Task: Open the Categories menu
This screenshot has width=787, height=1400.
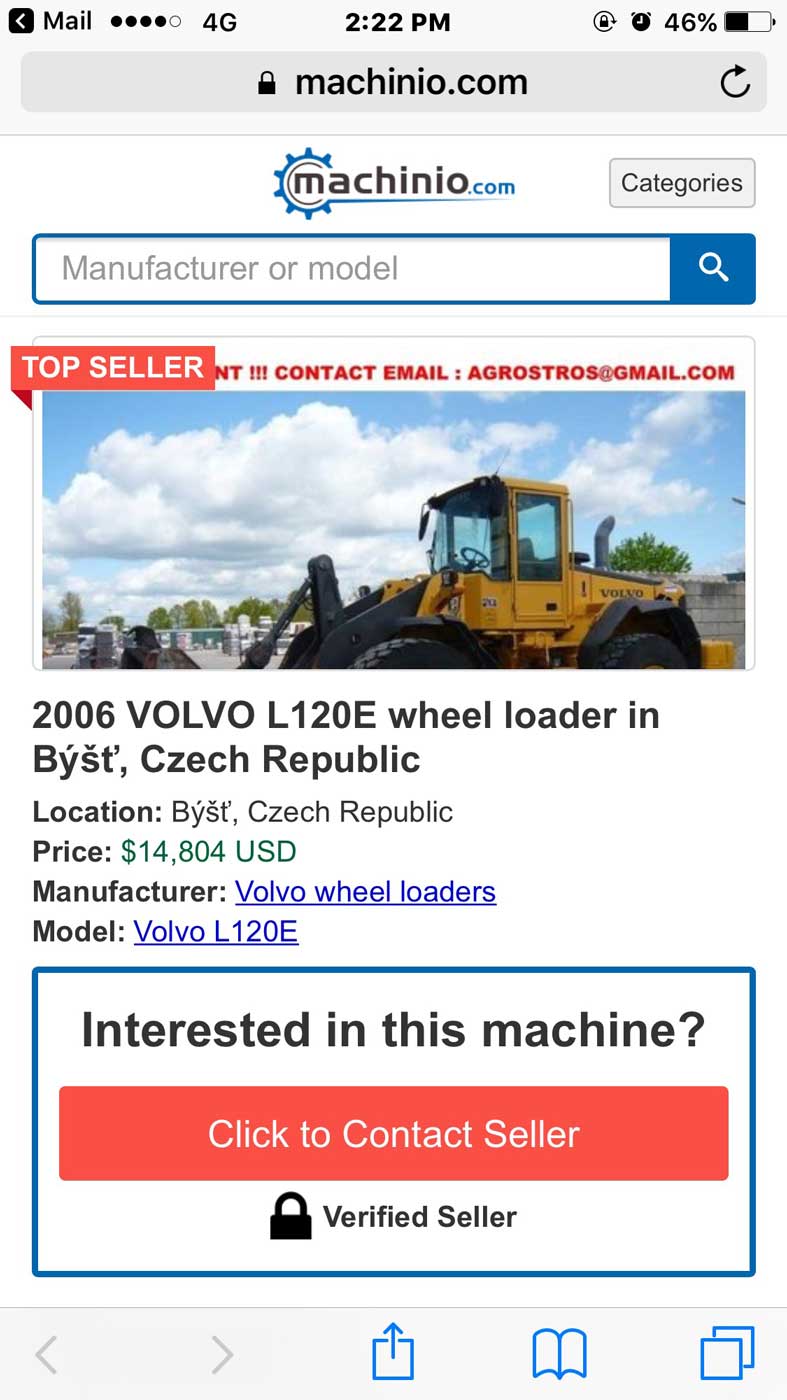Action: 682,183
